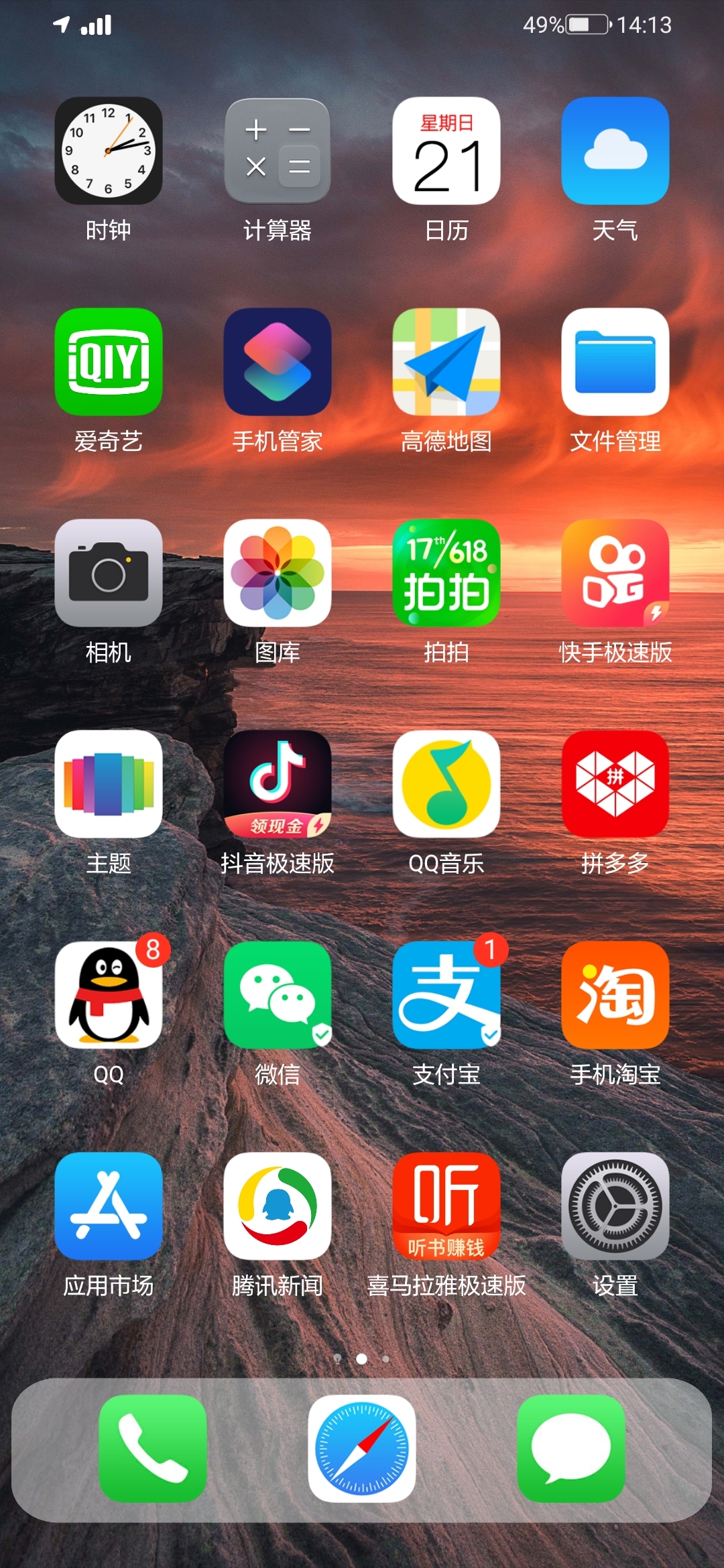
Task: Open the 时钟 clock app
Action: (x=109, y=151)
